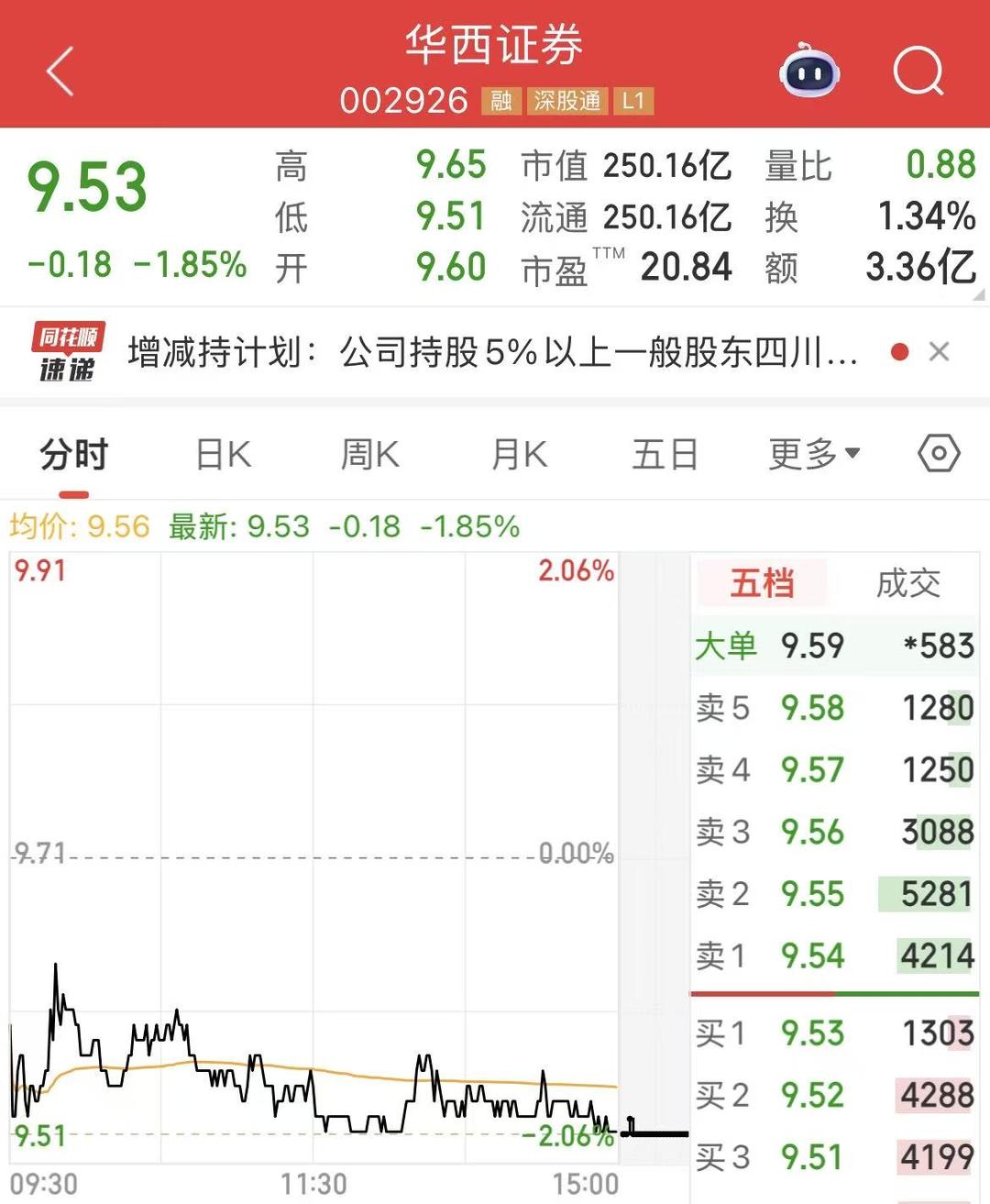Open the robot AI assistant icon

pyautogui.click(x=808, y=71)
